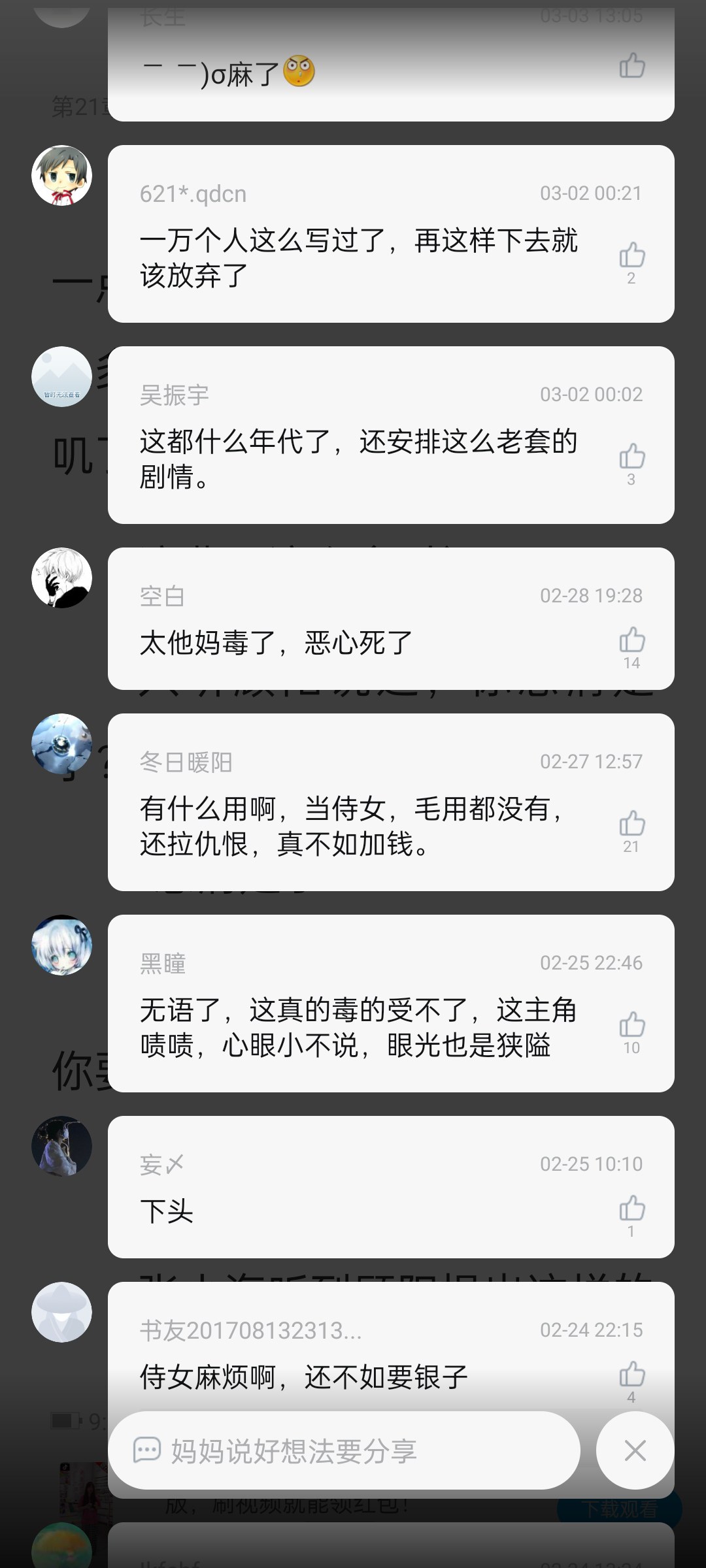Open 冬日暖阳's profile avatar
706x1568 pixels.
coord(62,744)
